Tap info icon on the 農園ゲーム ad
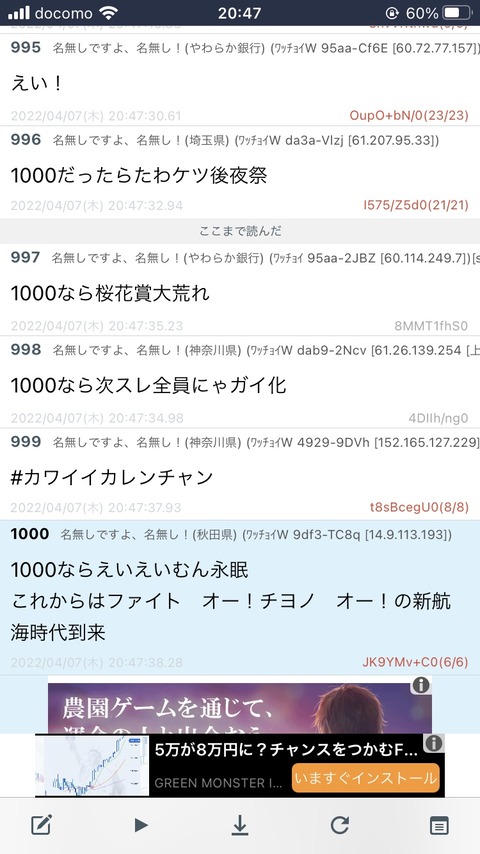The image size is (480, 854). (421, 685)
